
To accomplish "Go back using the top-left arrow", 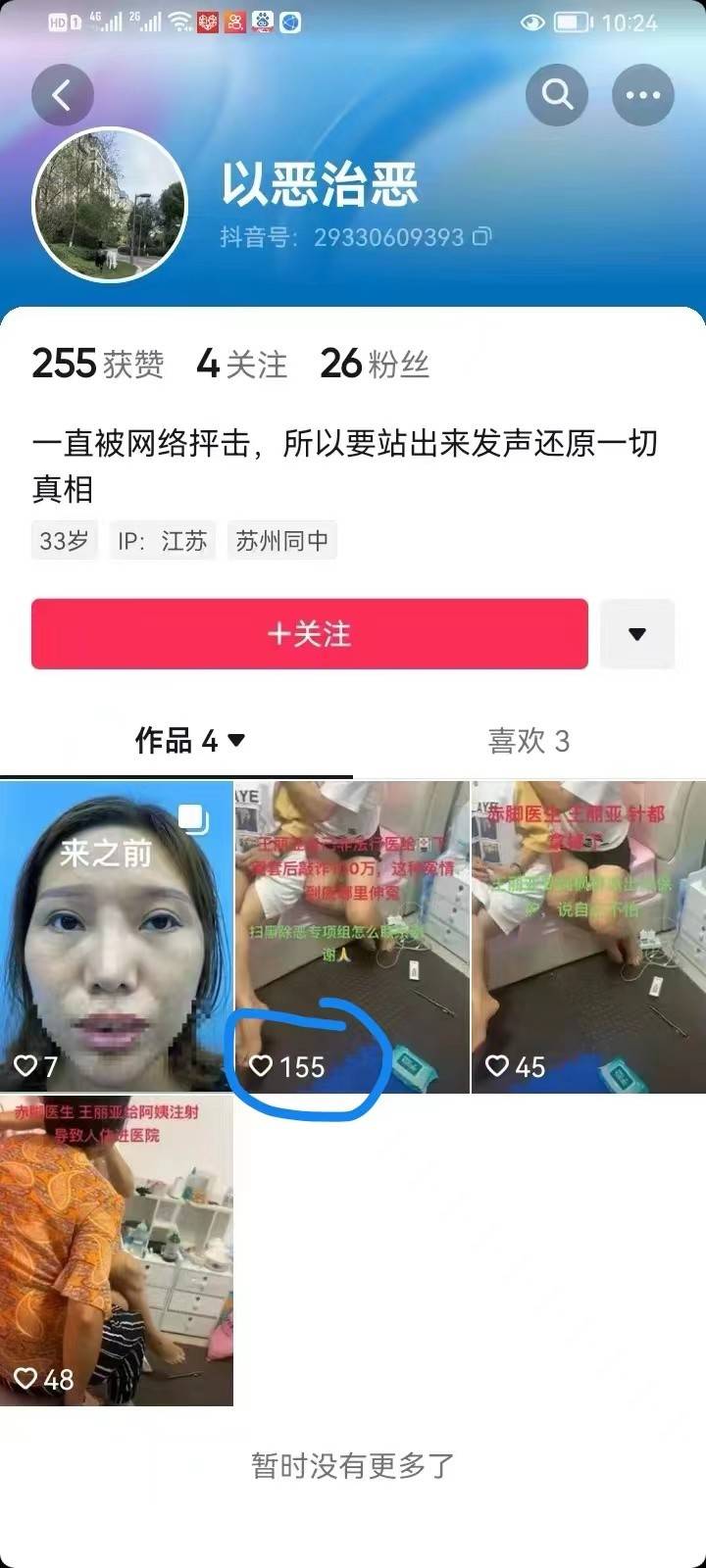I will coord(62,95).
